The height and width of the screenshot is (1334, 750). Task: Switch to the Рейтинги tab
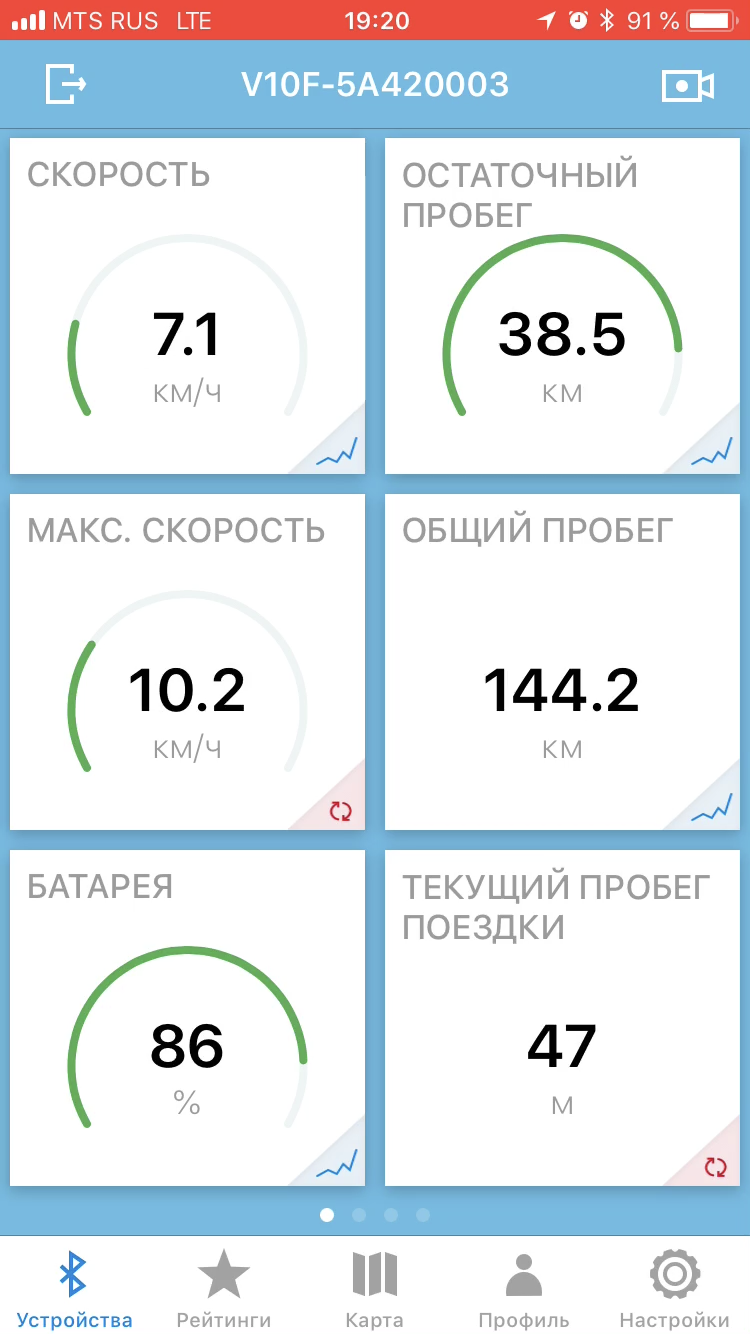point(224,1290)
